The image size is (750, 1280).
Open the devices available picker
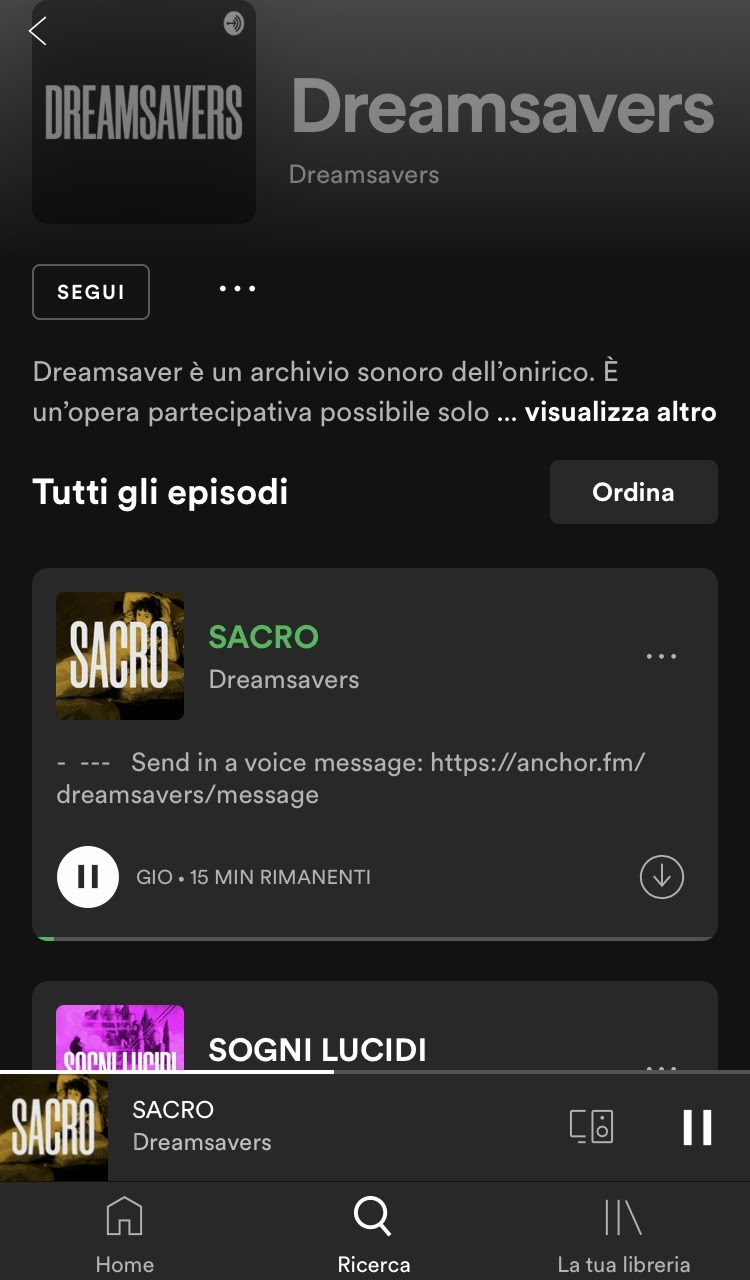click(591, 1126)
